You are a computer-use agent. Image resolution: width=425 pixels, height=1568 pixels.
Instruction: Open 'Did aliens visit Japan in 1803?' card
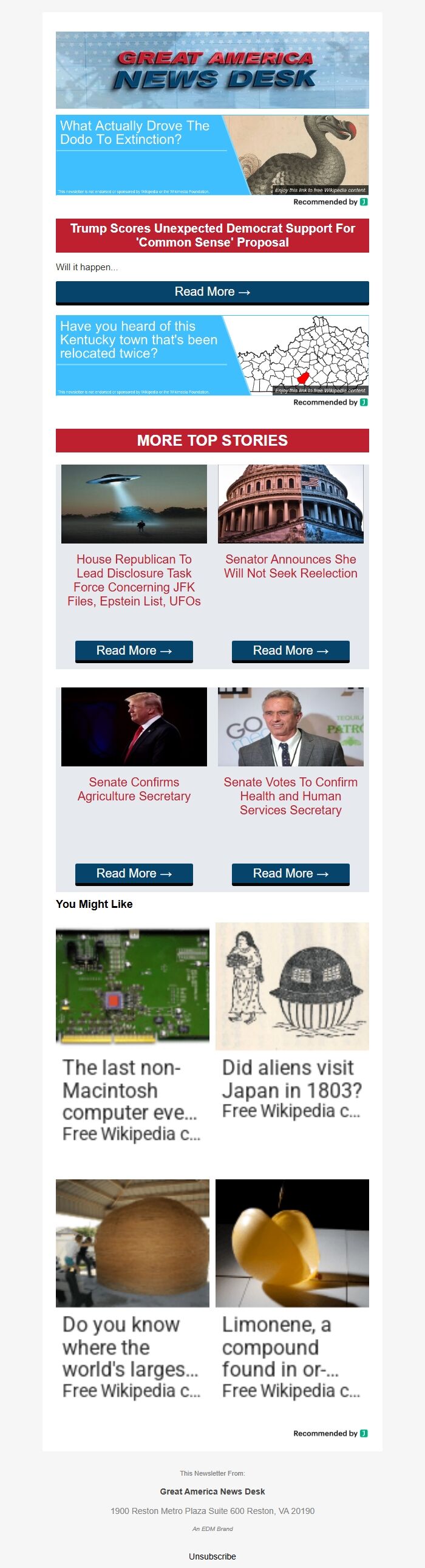291,1023
